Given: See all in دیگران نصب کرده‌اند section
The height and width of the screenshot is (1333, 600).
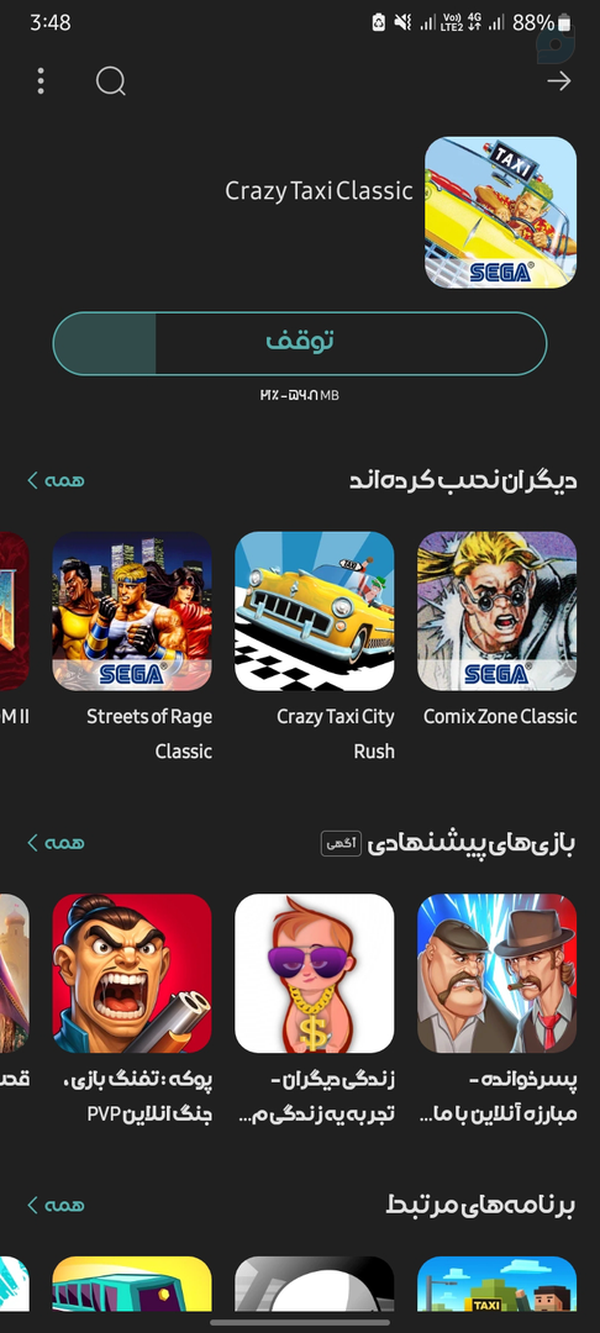Looking at the screenshot, I should click(56, 480).
